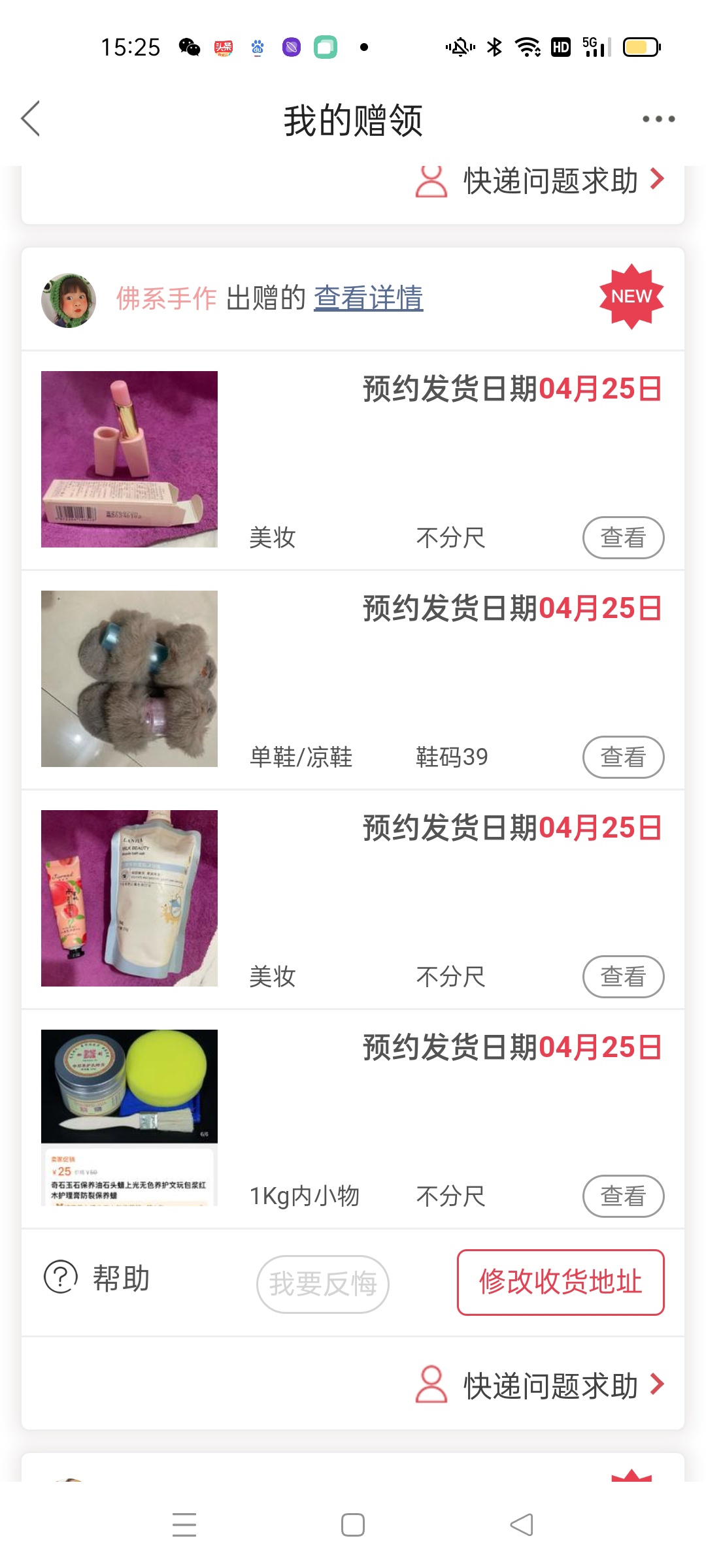
Task: Go to the phone's home screen
Action: pyautogui.click(x=353, y=1525)
